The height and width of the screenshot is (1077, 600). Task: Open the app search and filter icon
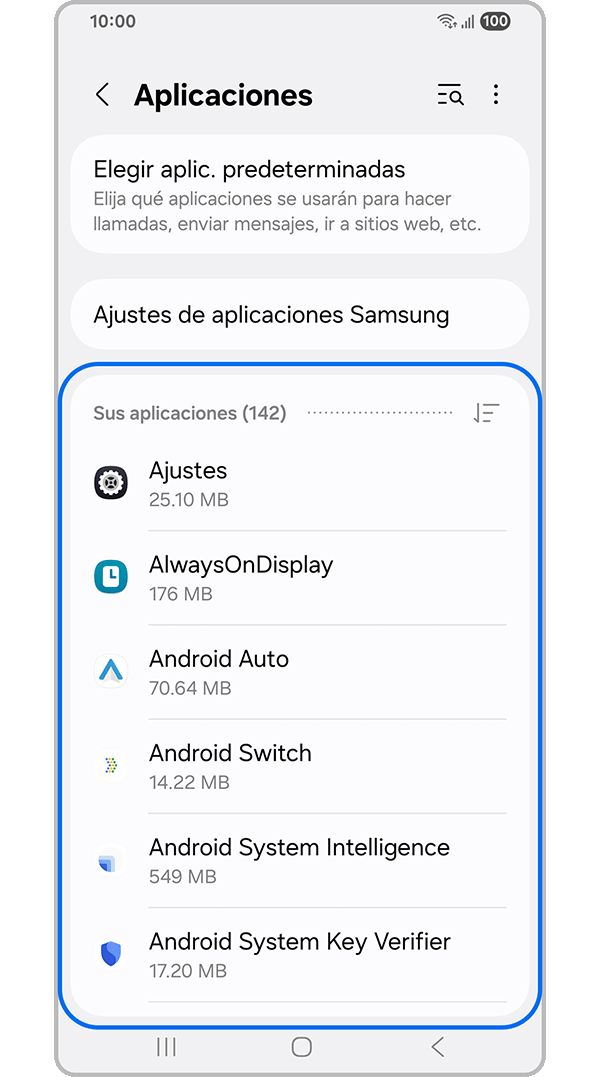450,95
